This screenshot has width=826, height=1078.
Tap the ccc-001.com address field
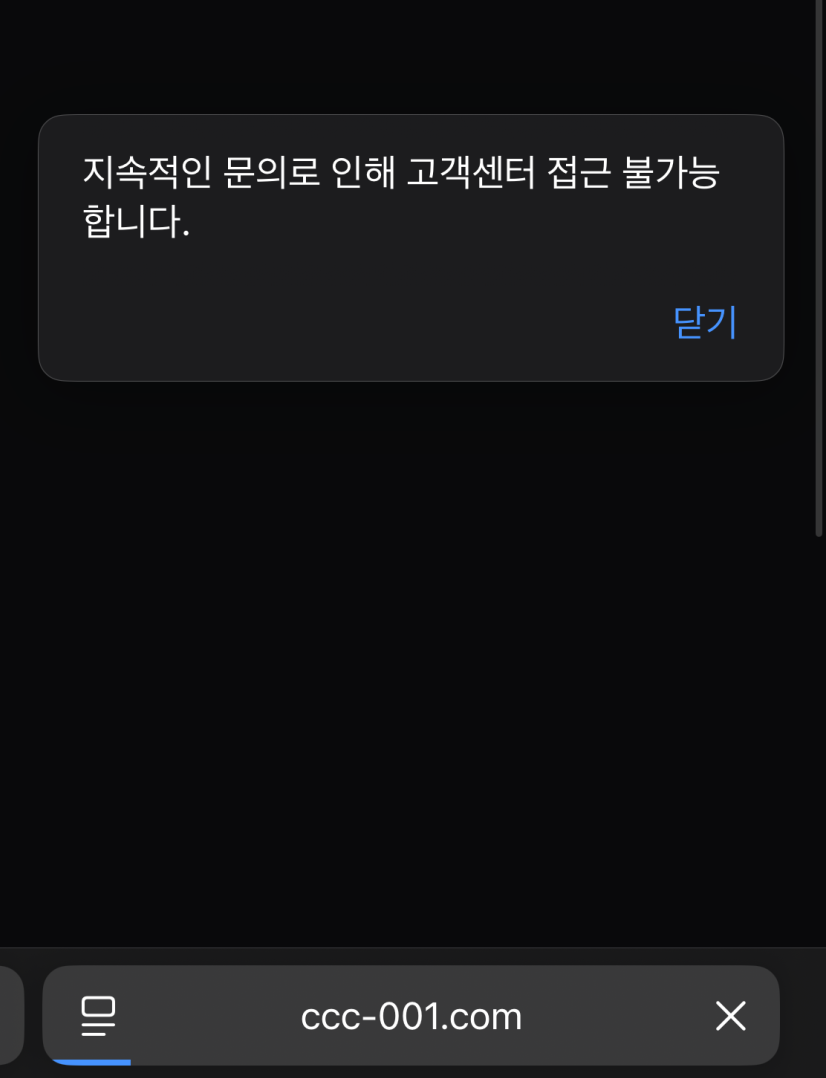(411, 1016)
